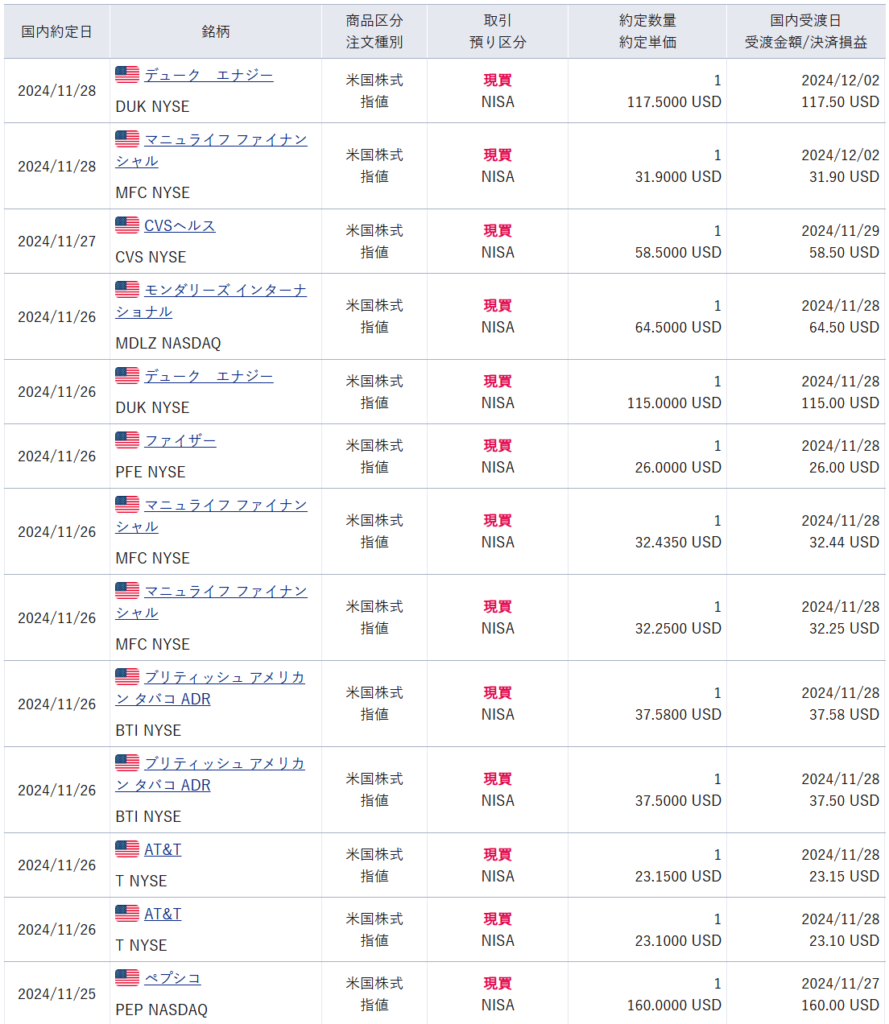Open the ファイザー stock link

point(179,441)
